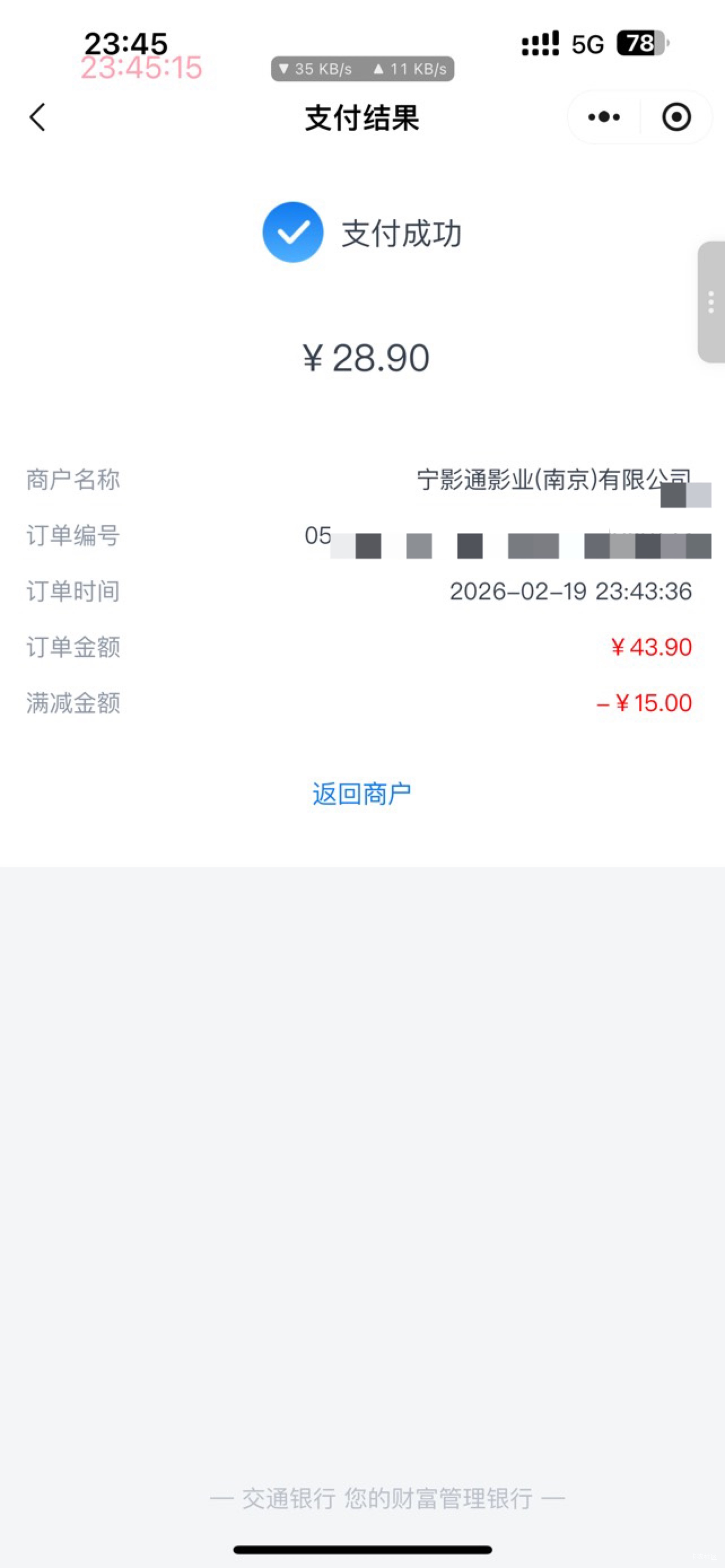Open the gray side floating handle

click(x=710, y=302)
